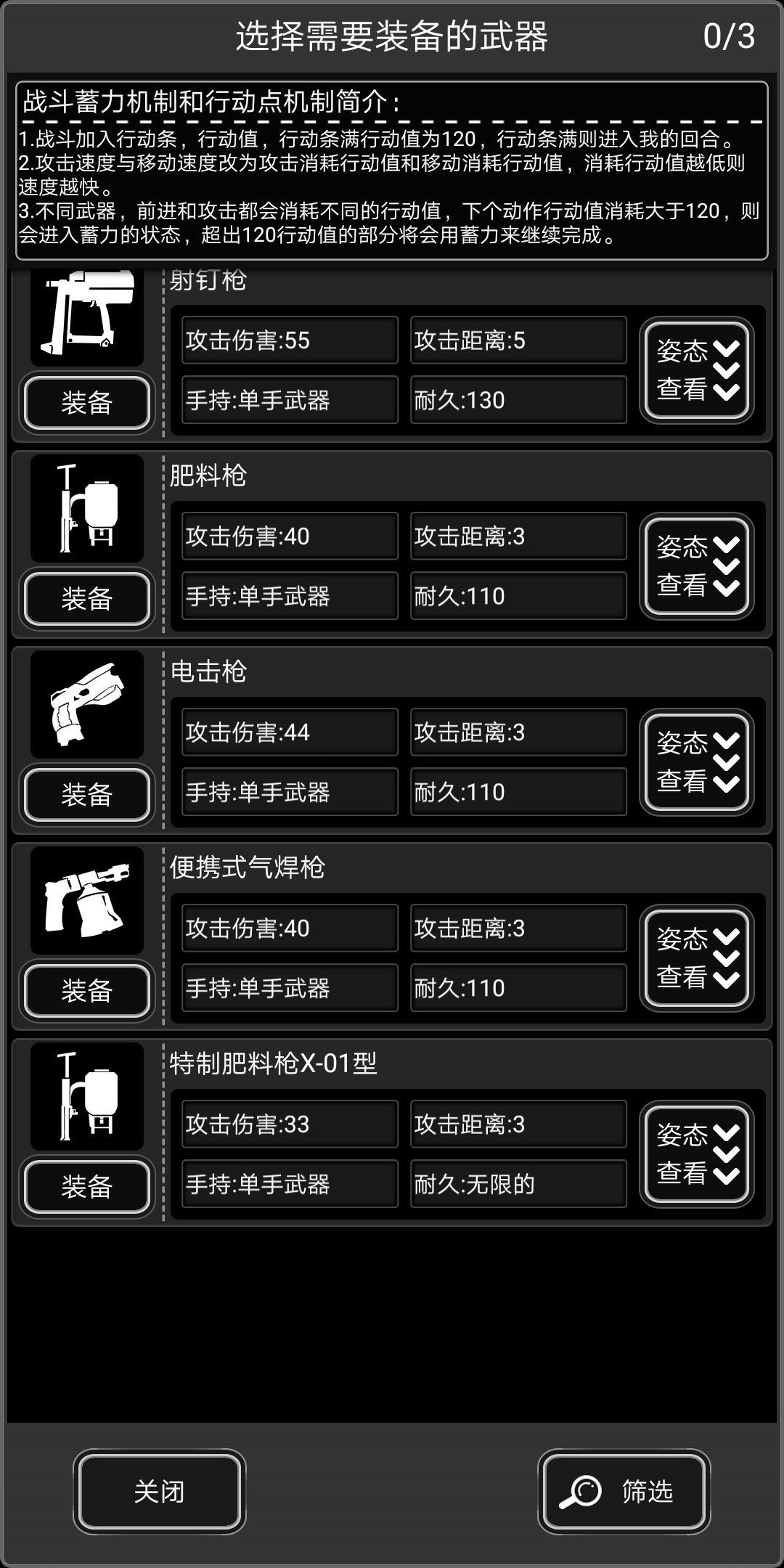
Task: Equip the 肥料枪 via its 装备 button
Action: (87, 599)
